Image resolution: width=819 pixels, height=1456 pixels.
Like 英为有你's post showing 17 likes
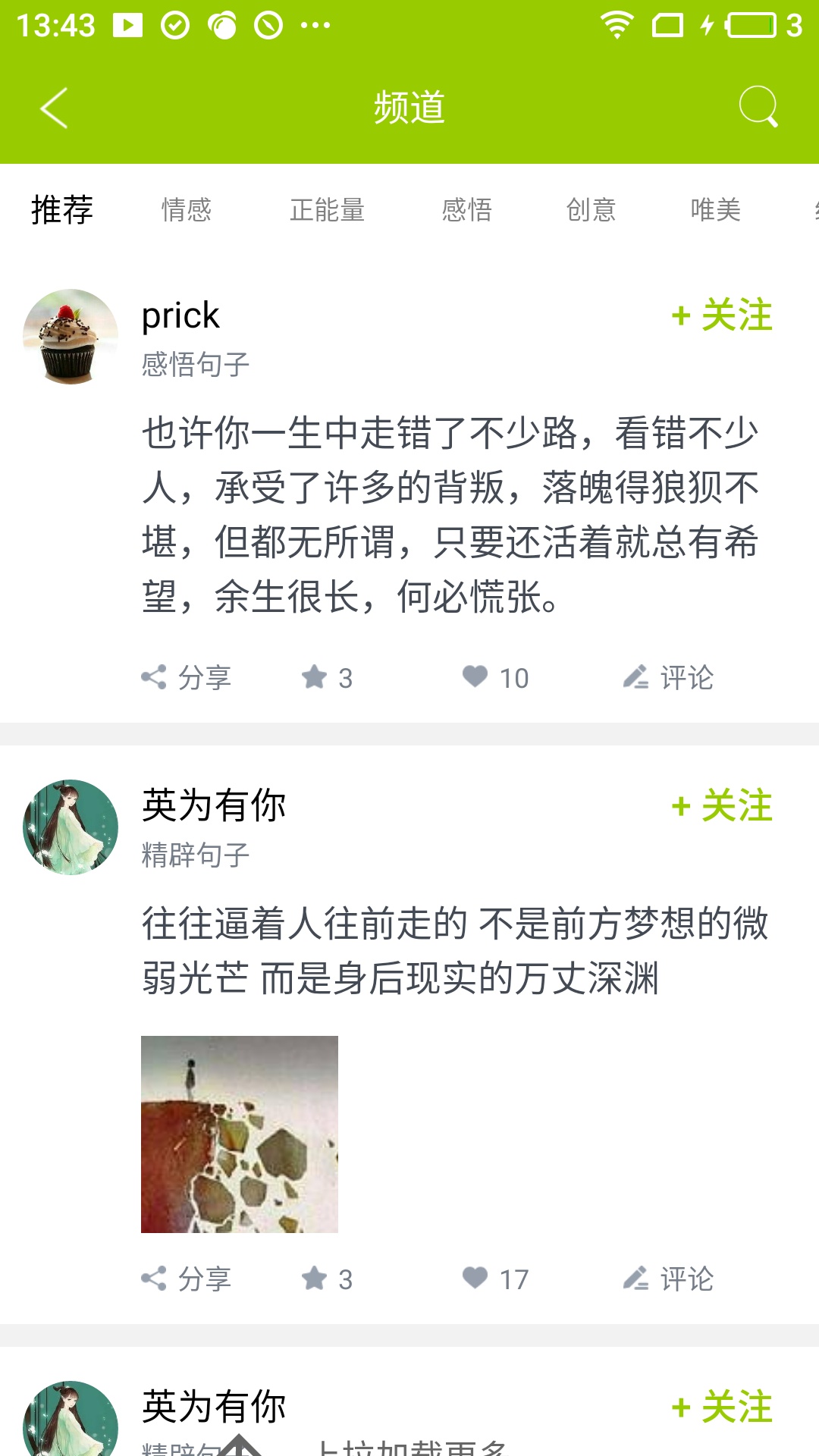[x=494, y=1279]
